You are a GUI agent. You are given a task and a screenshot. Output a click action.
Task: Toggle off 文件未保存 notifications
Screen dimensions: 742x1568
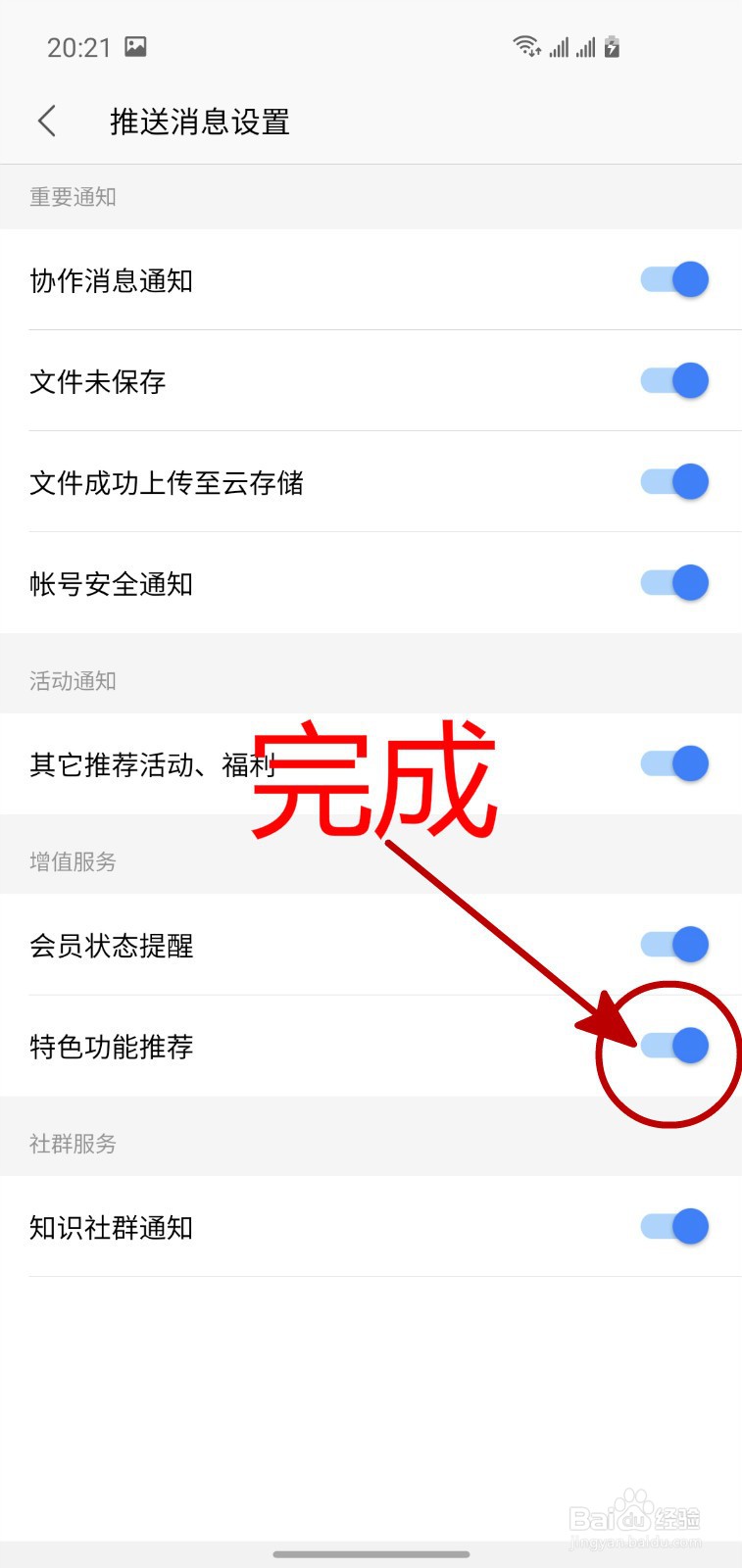[673, 380]
